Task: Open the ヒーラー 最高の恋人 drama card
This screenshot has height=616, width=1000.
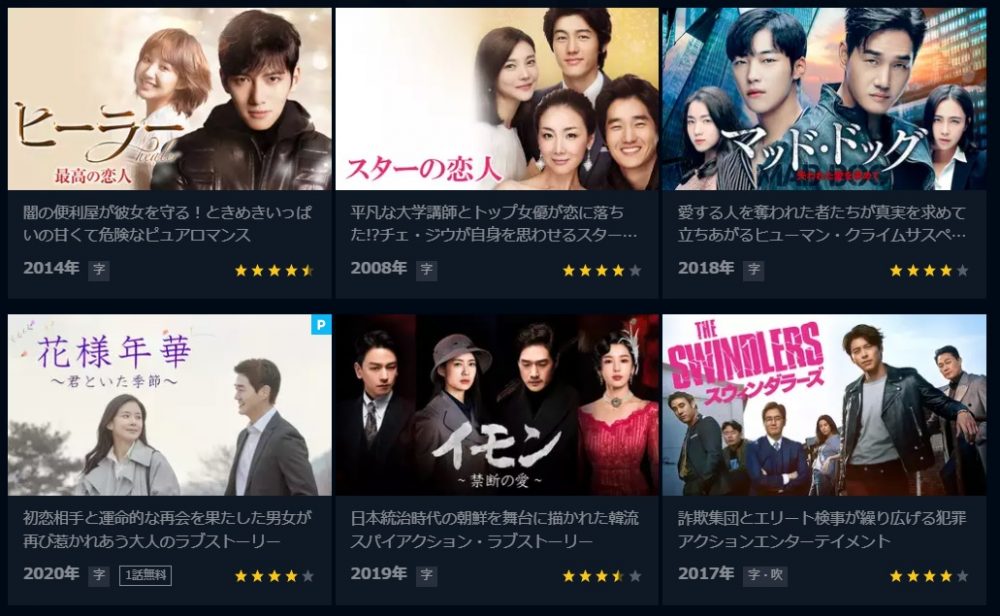Action: click(169, 100)
